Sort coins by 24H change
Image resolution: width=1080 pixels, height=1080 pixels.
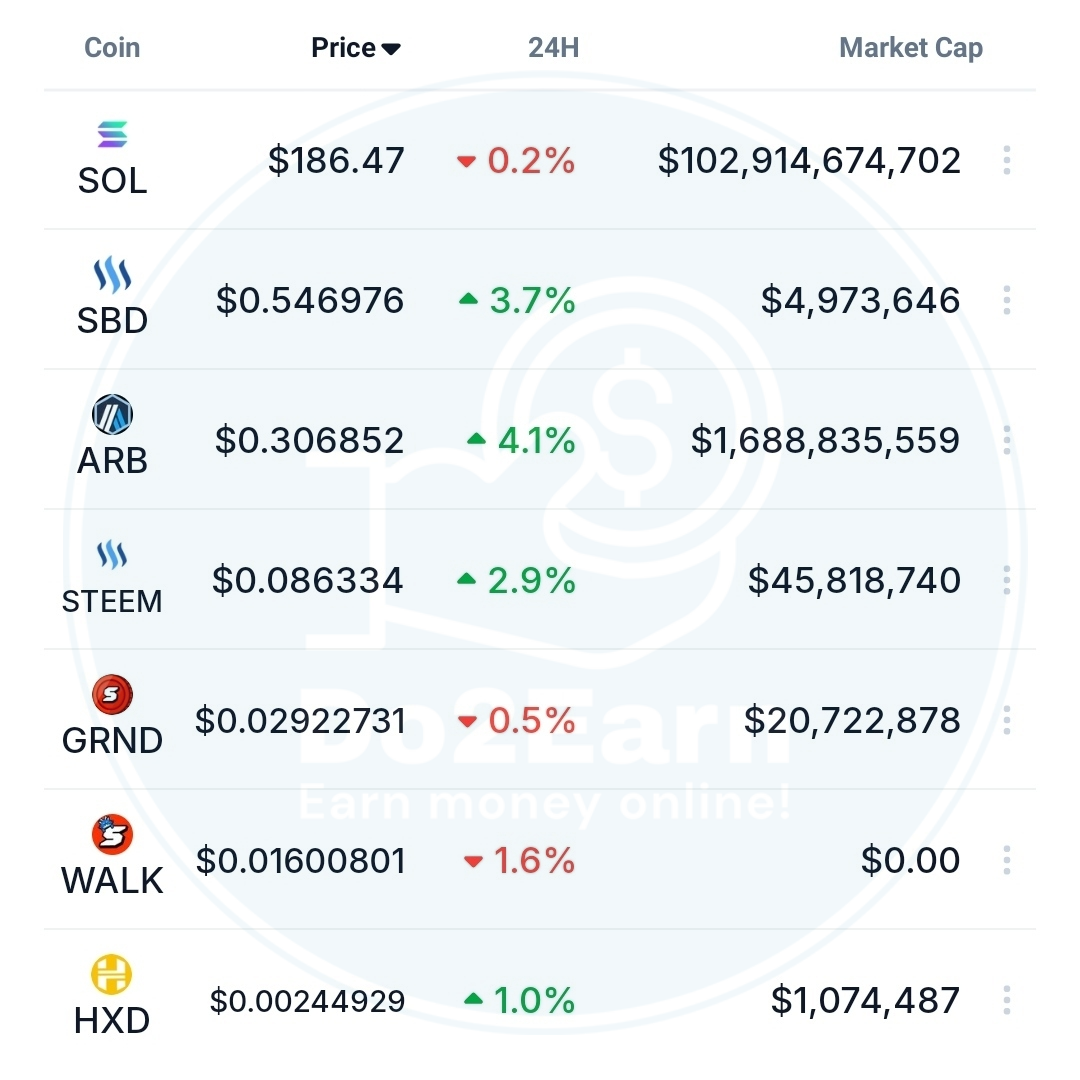tap(553, 48)
